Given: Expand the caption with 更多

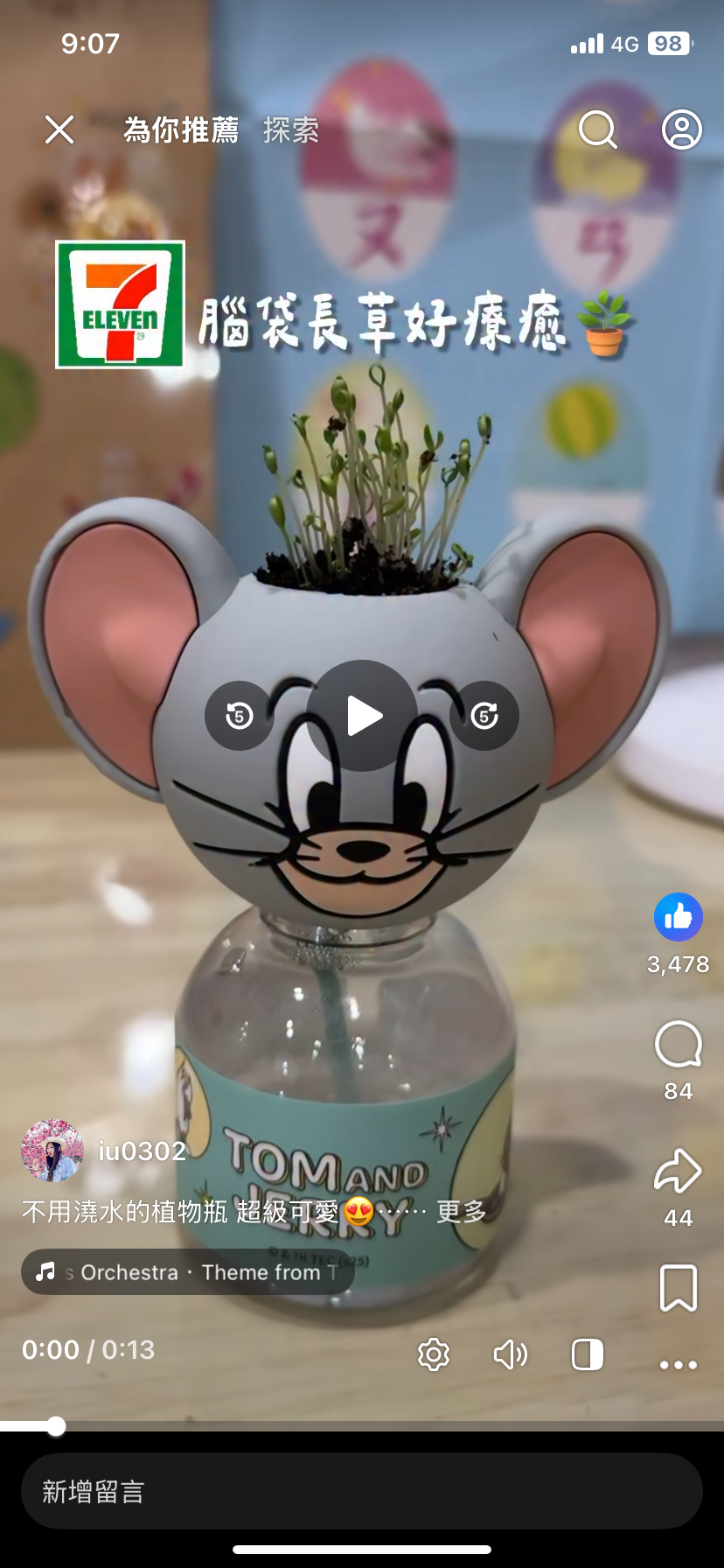Looking at the screenshot, I should pos(461,1212).
